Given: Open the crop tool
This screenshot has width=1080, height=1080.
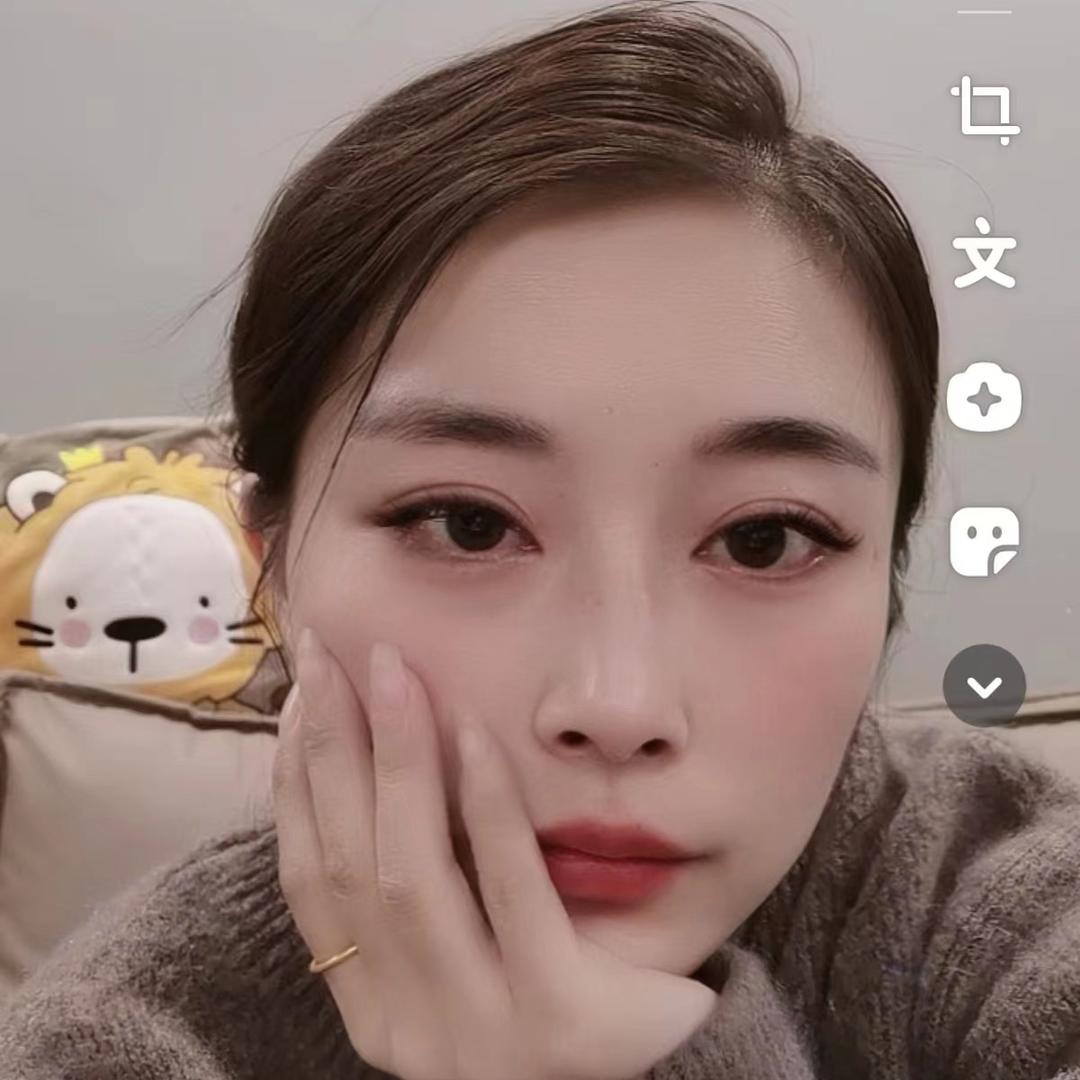Looking at the screenshot, I should pos(985,110).
